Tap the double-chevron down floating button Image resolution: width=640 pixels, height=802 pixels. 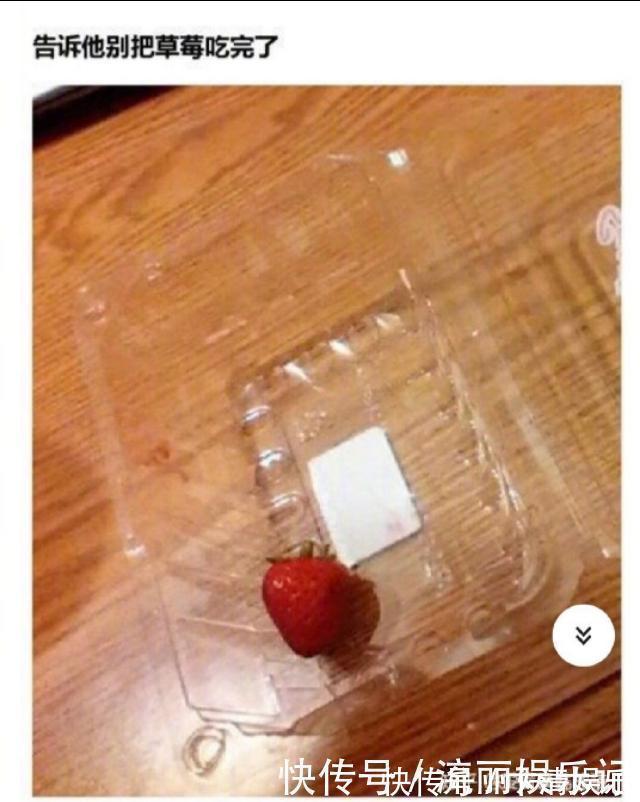[584, 635]
